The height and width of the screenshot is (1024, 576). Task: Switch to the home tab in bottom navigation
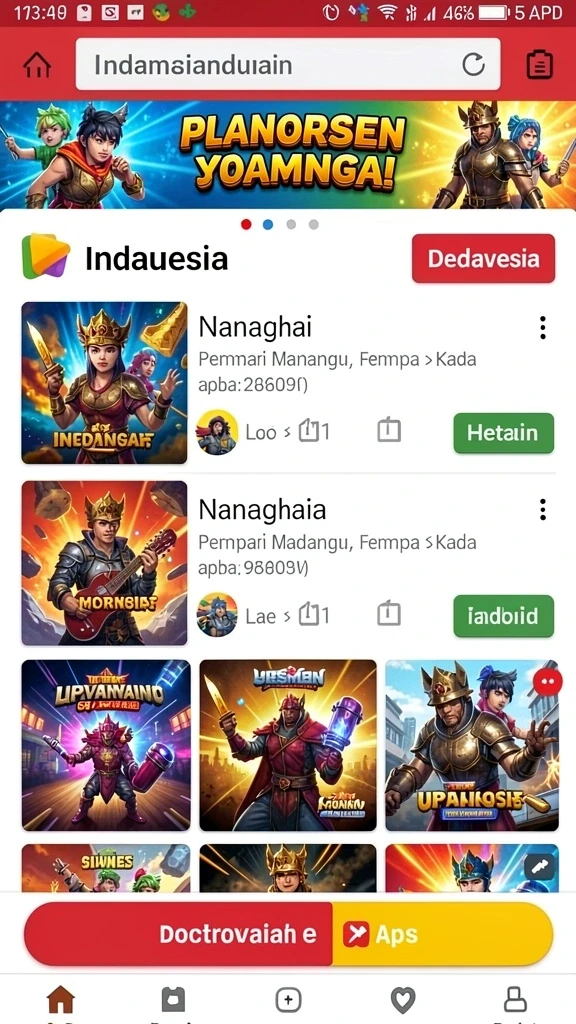point(61,1000)
